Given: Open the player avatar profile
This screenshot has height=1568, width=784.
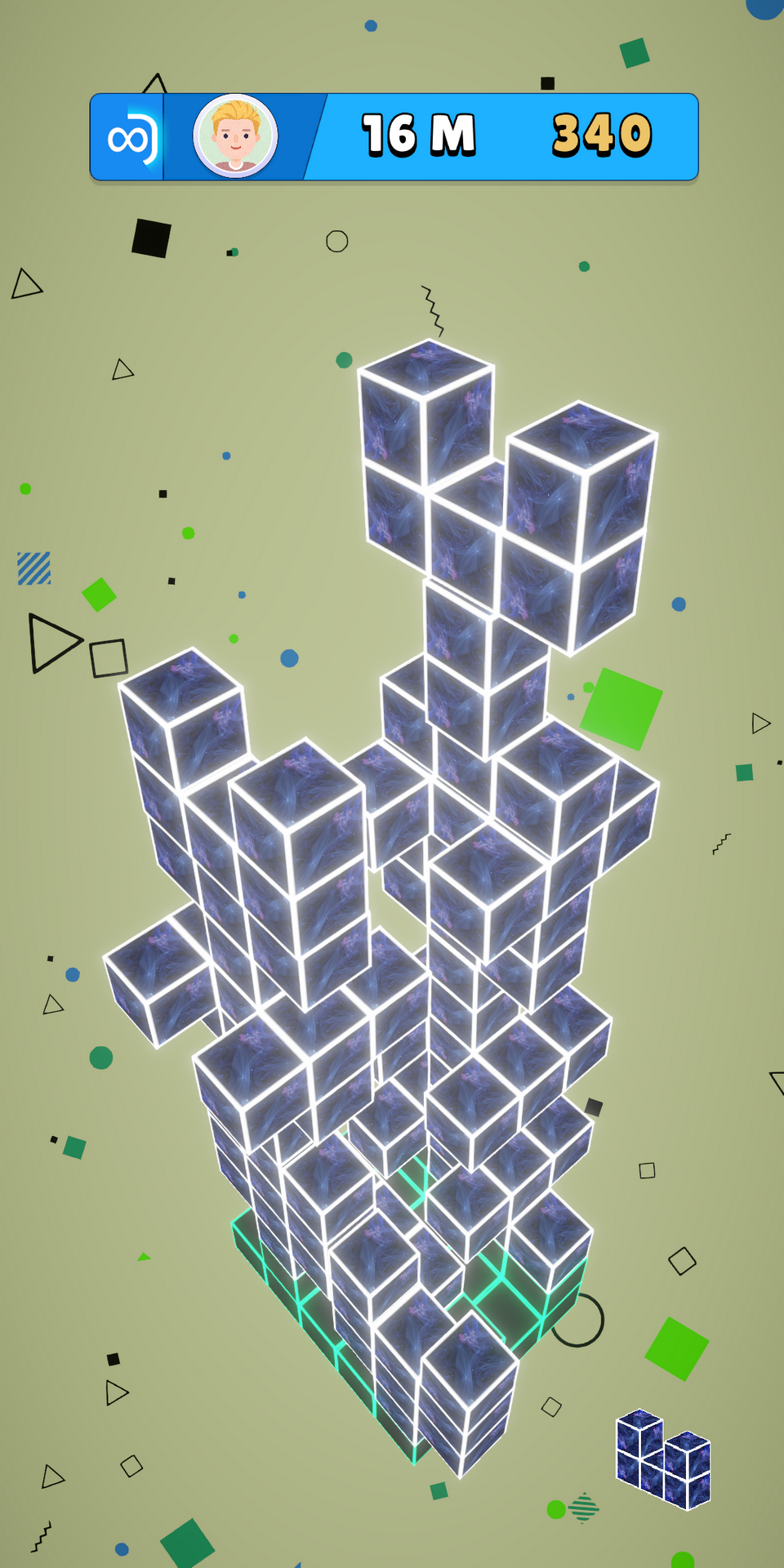Looking at the screenshot, I should click(235, 136).
